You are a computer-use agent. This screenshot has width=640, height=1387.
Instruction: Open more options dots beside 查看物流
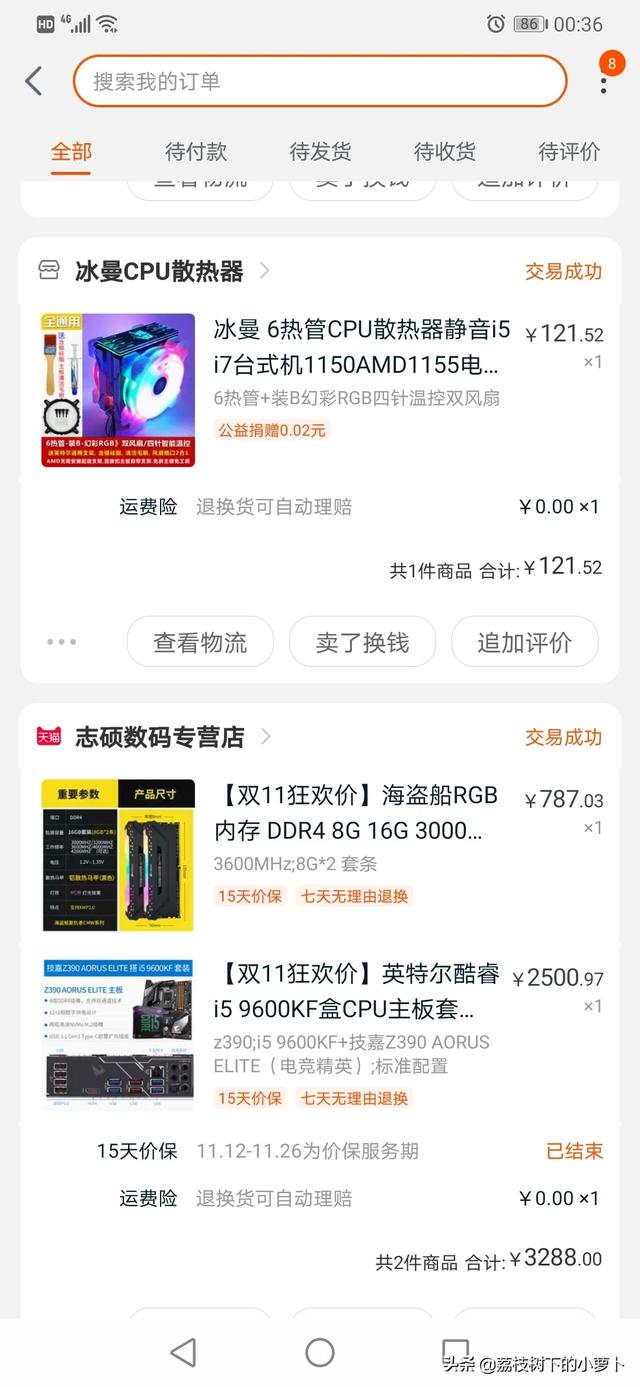(x=61, y=642)
